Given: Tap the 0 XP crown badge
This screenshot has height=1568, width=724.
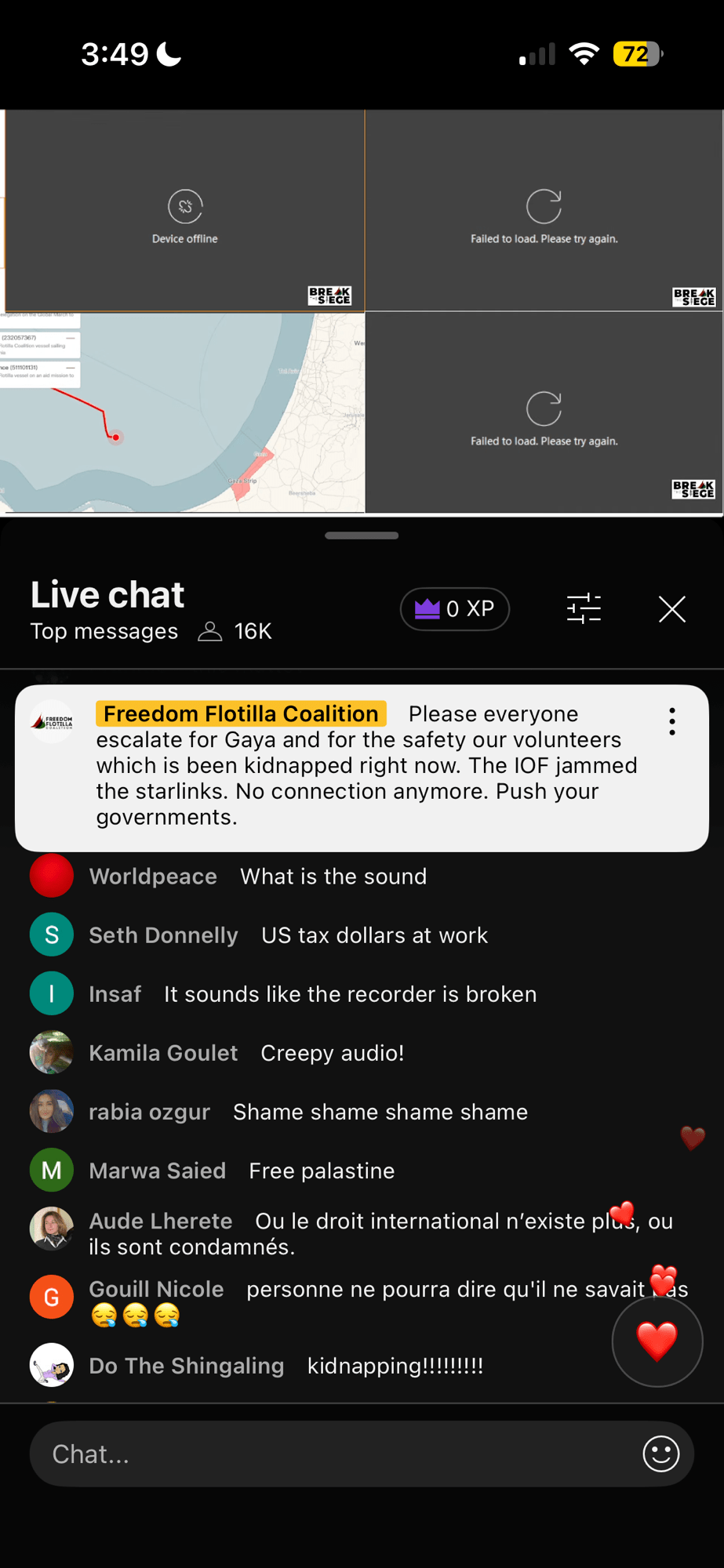Looking at the screenshot, I should pos(455,609).
